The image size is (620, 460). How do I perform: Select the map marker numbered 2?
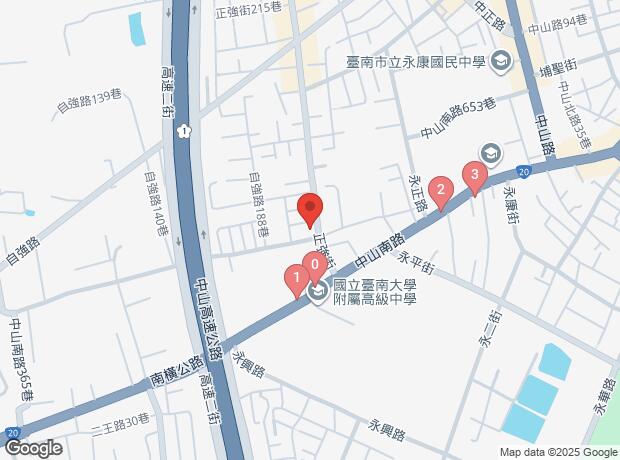[x=438, y=189]
